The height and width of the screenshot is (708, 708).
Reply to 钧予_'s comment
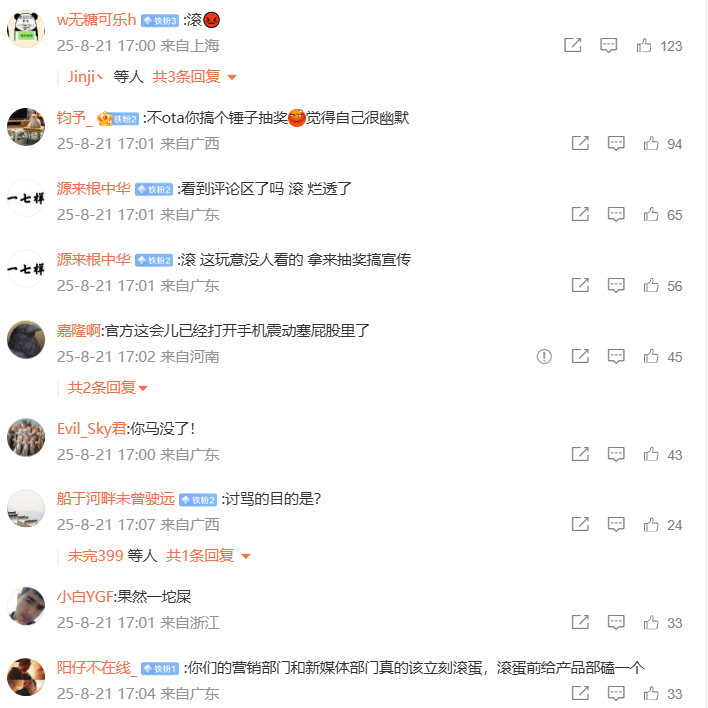click(x=616, y=144)
